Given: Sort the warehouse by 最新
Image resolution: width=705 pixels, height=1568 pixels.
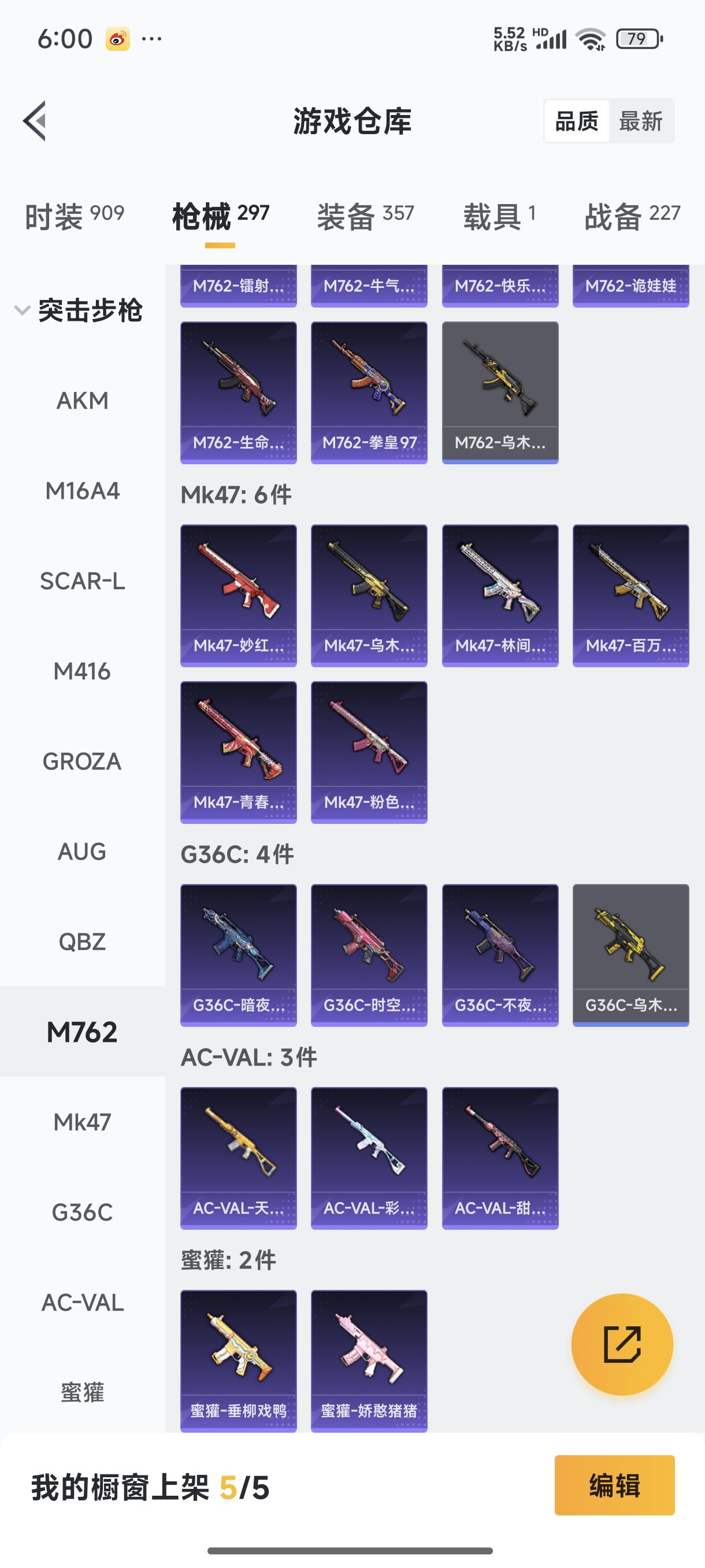Looking at the screenshot, I should 640,121.
